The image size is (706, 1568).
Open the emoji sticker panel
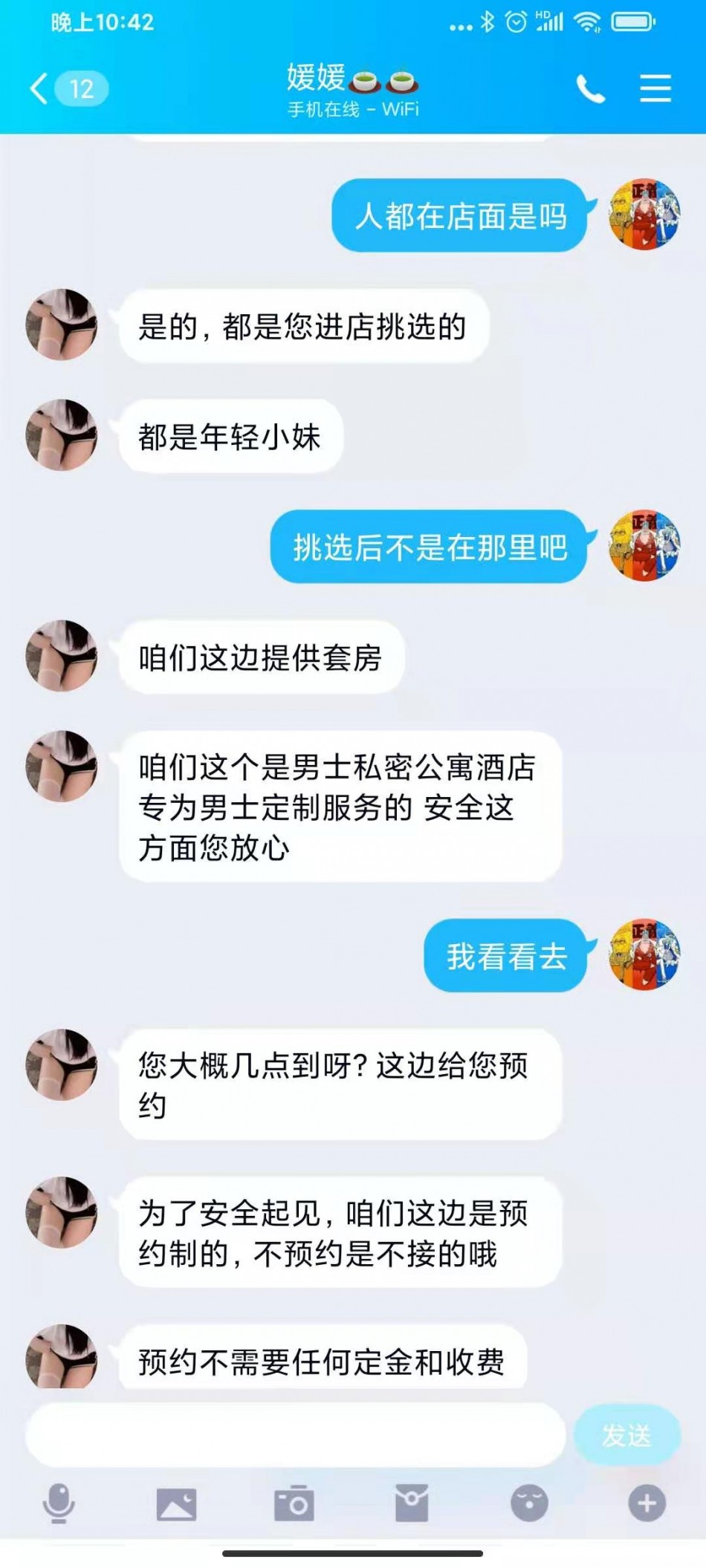coord(529,1503)
